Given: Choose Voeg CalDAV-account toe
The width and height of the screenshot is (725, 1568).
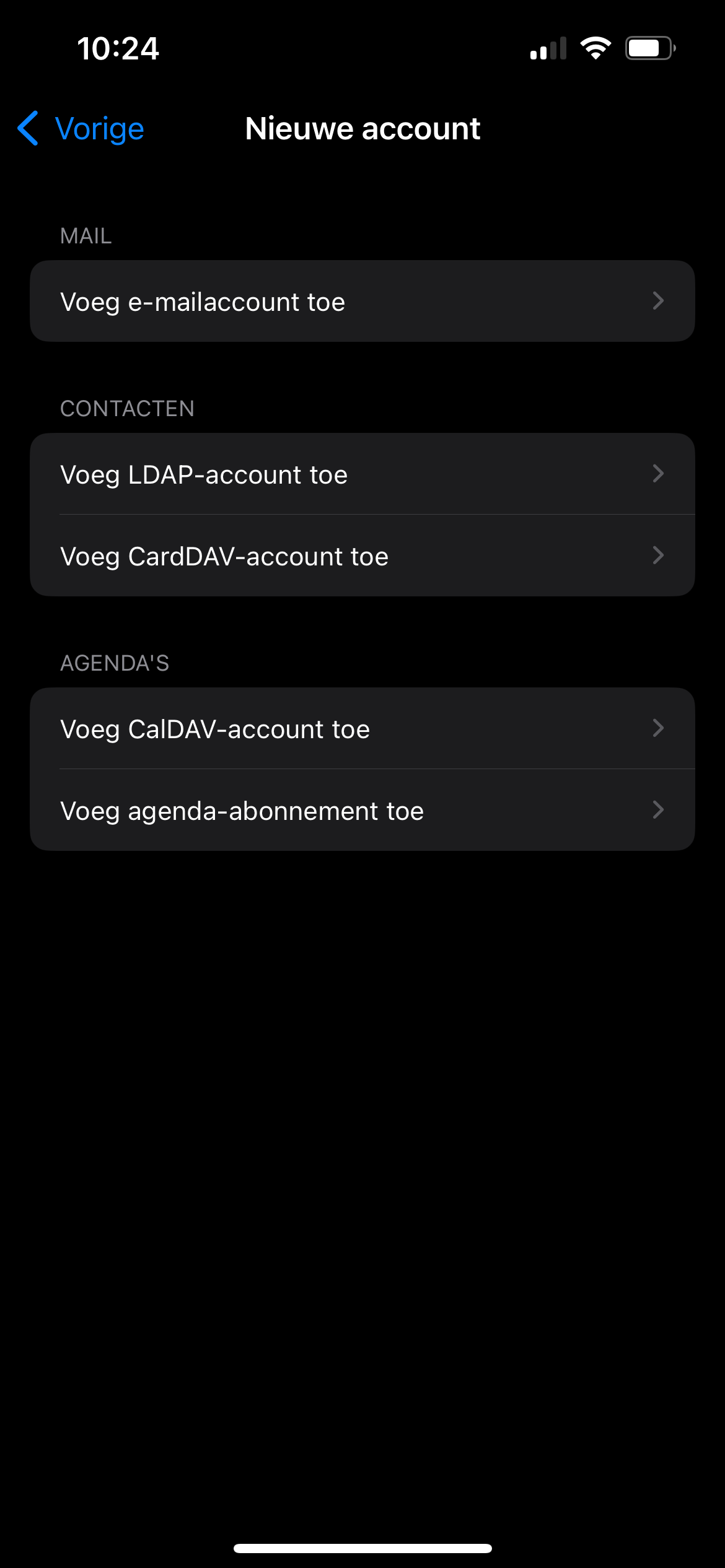Looking at the screenshot, I should 362,729.
